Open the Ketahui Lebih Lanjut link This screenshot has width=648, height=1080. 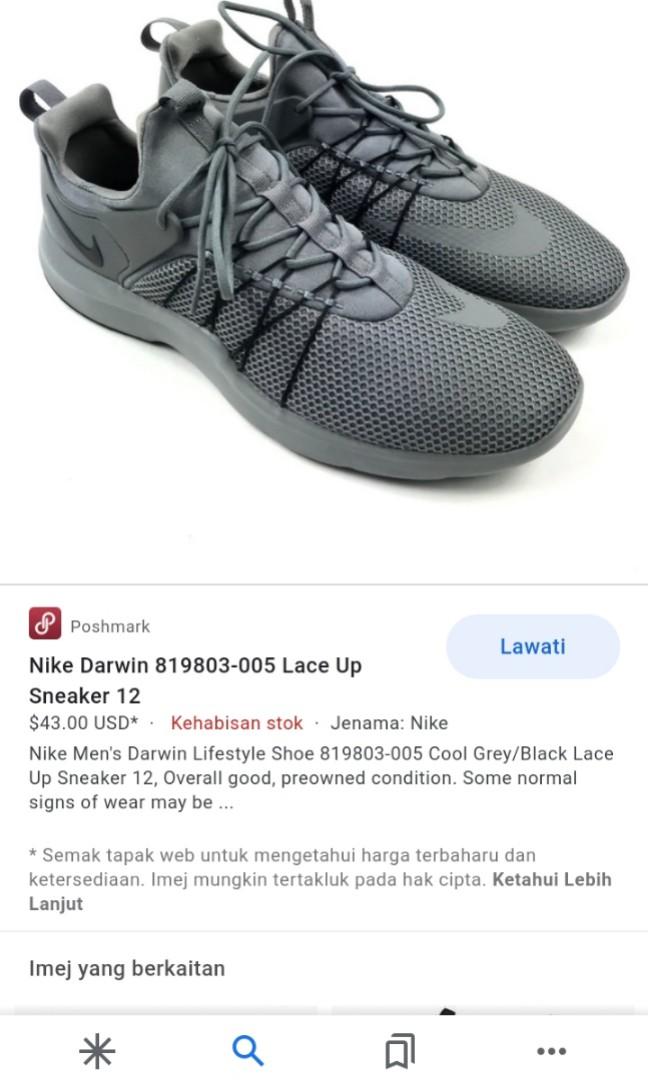click(x=551, y=881)
